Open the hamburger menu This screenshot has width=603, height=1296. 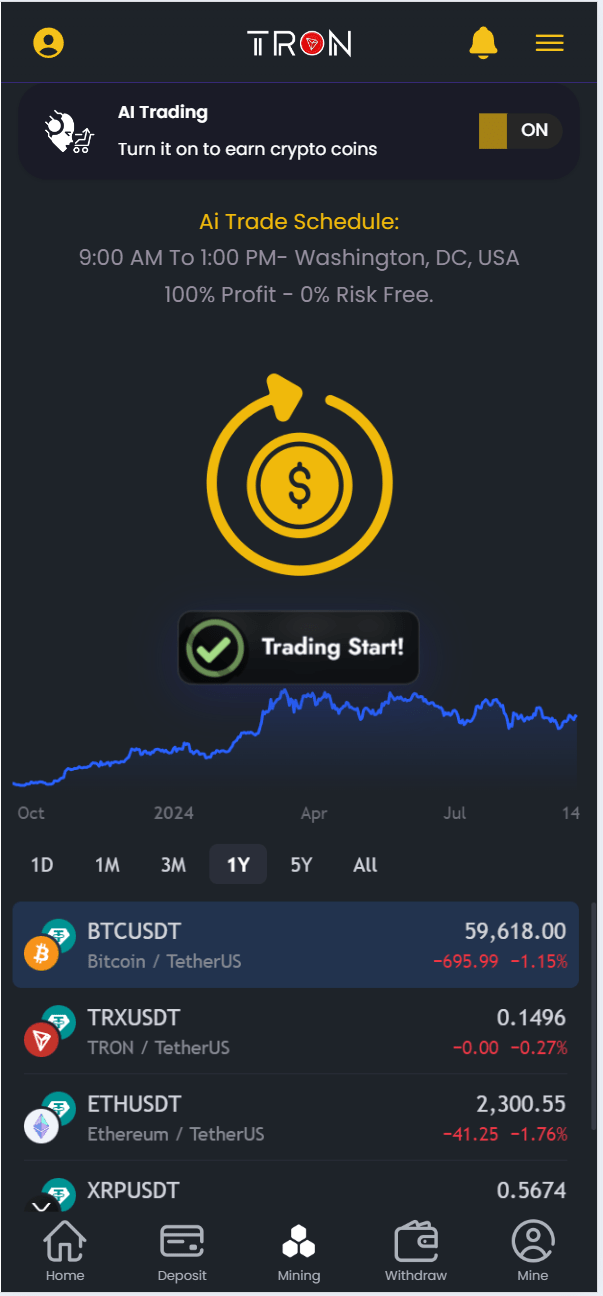coord(549,43)
